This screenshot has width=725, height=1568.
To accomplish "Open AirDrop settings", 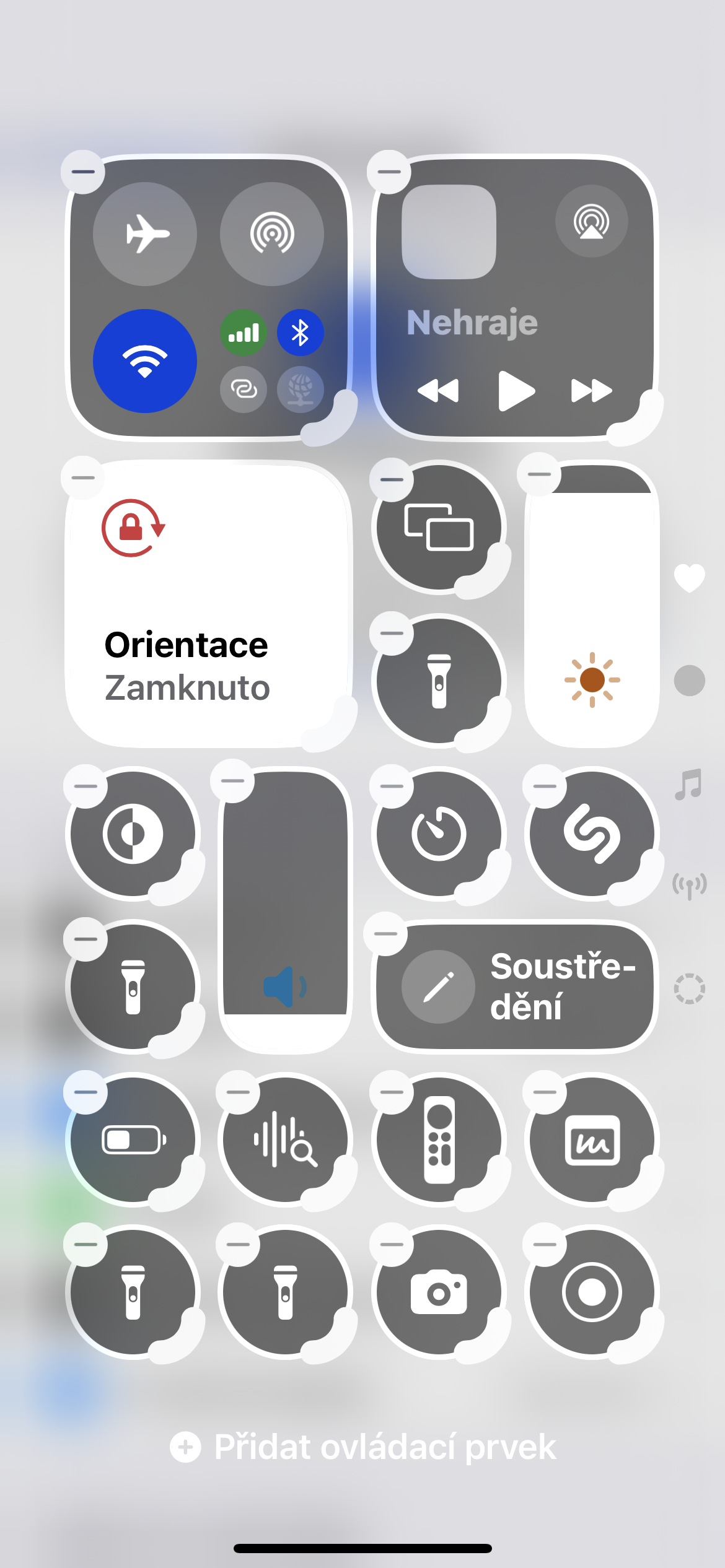I will 272,234.
